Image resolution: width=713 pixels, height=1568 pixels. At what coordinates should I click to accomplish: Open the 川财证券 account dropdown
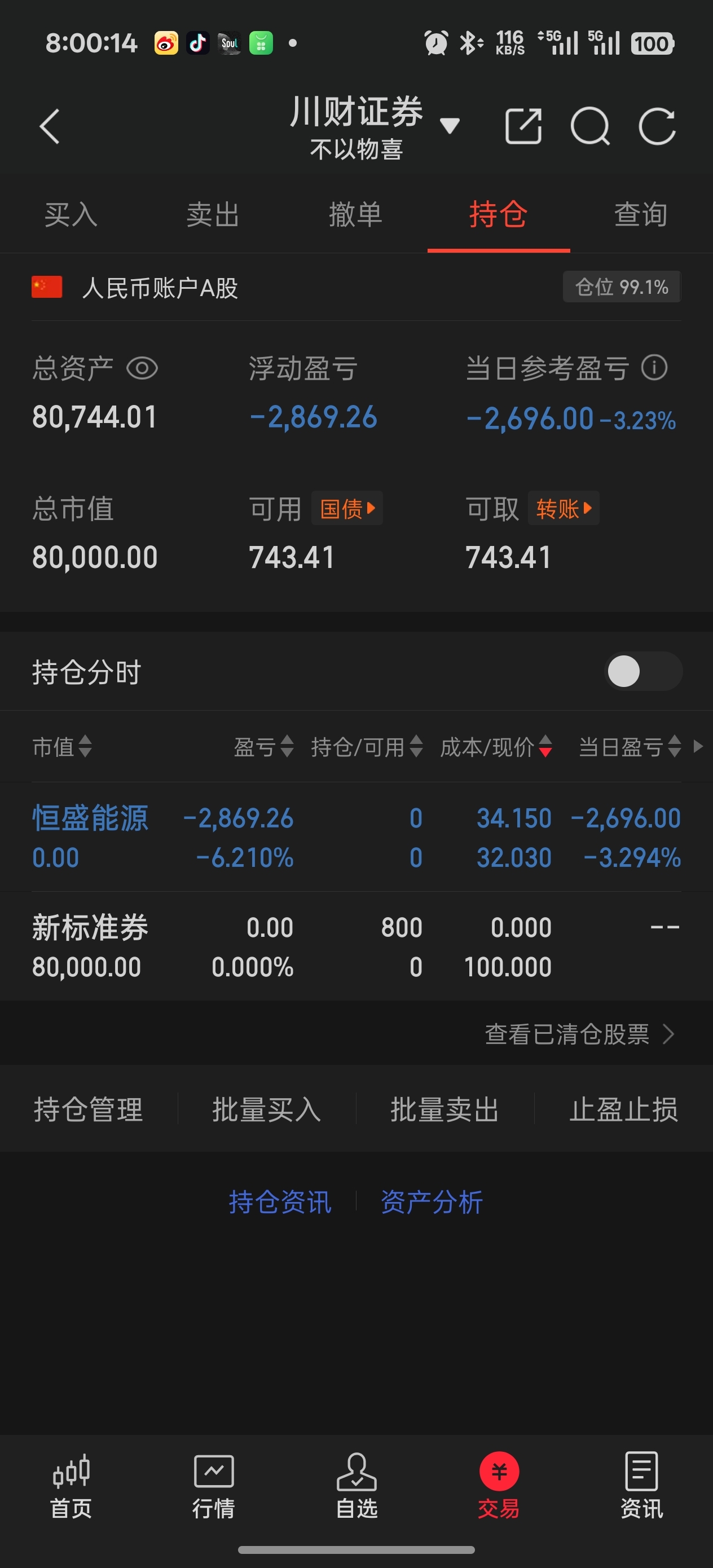tap(450, 126)
